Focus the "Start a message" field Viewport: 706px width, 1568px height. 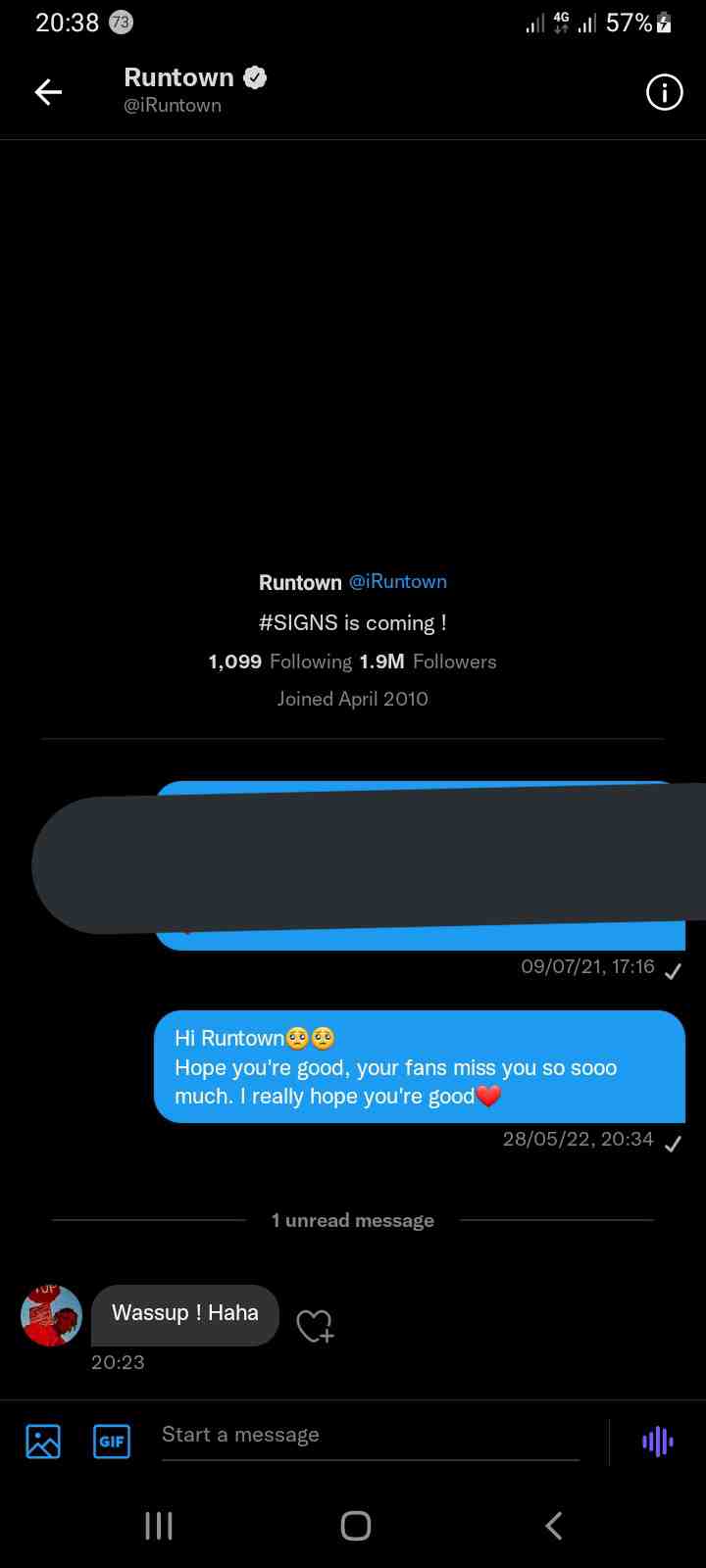pos(370,1436)
